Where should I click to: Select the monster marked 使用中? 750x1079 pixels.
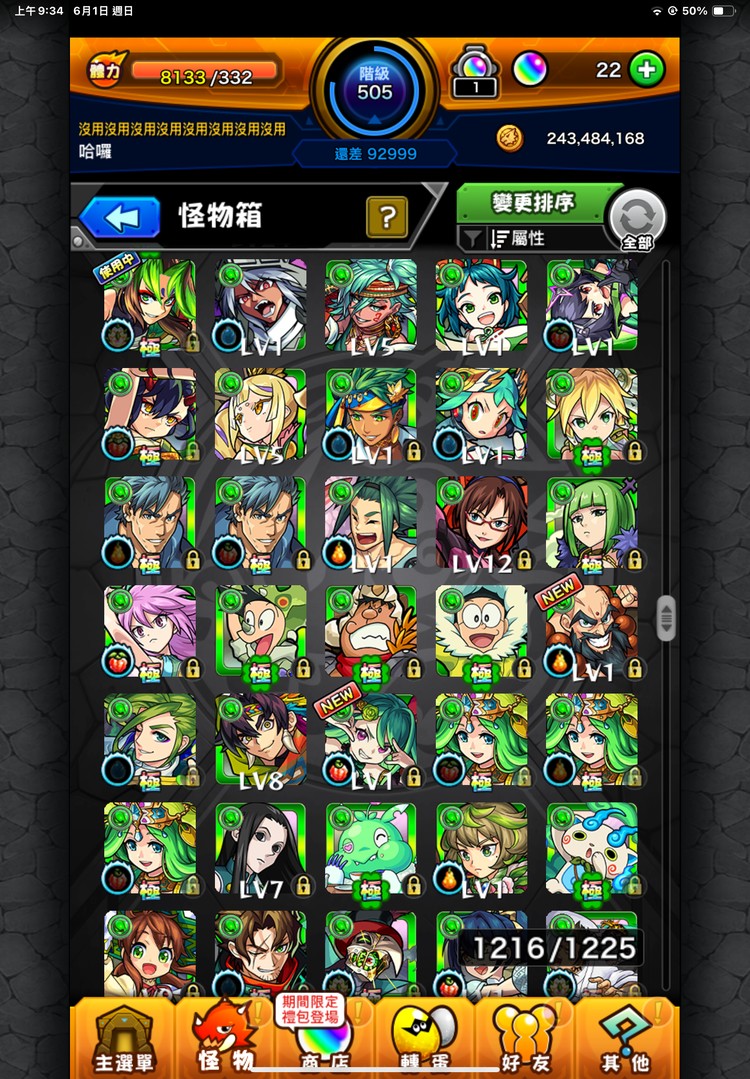tap(150, 305)
